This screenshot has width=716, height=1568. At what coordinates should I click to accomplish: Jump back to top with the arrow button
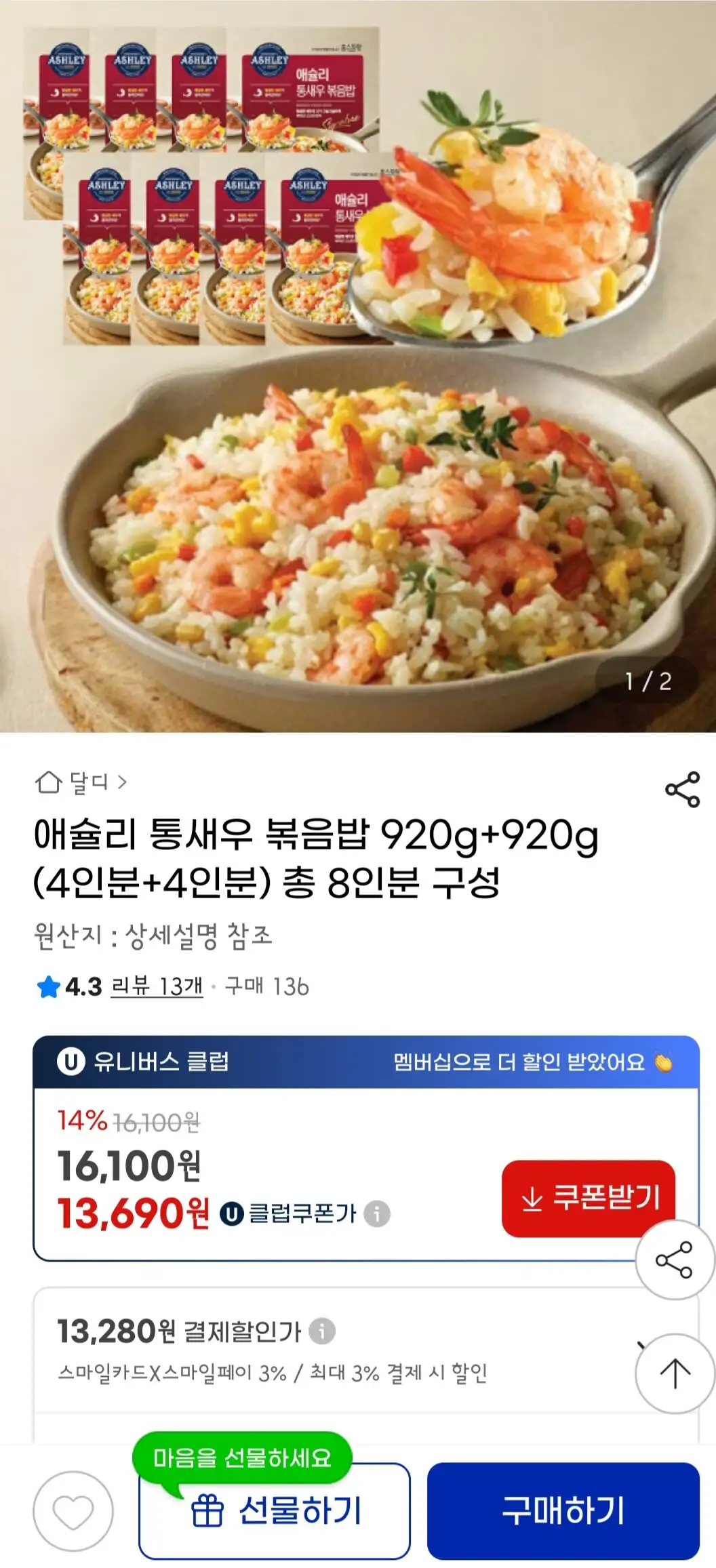point(674,1373)
